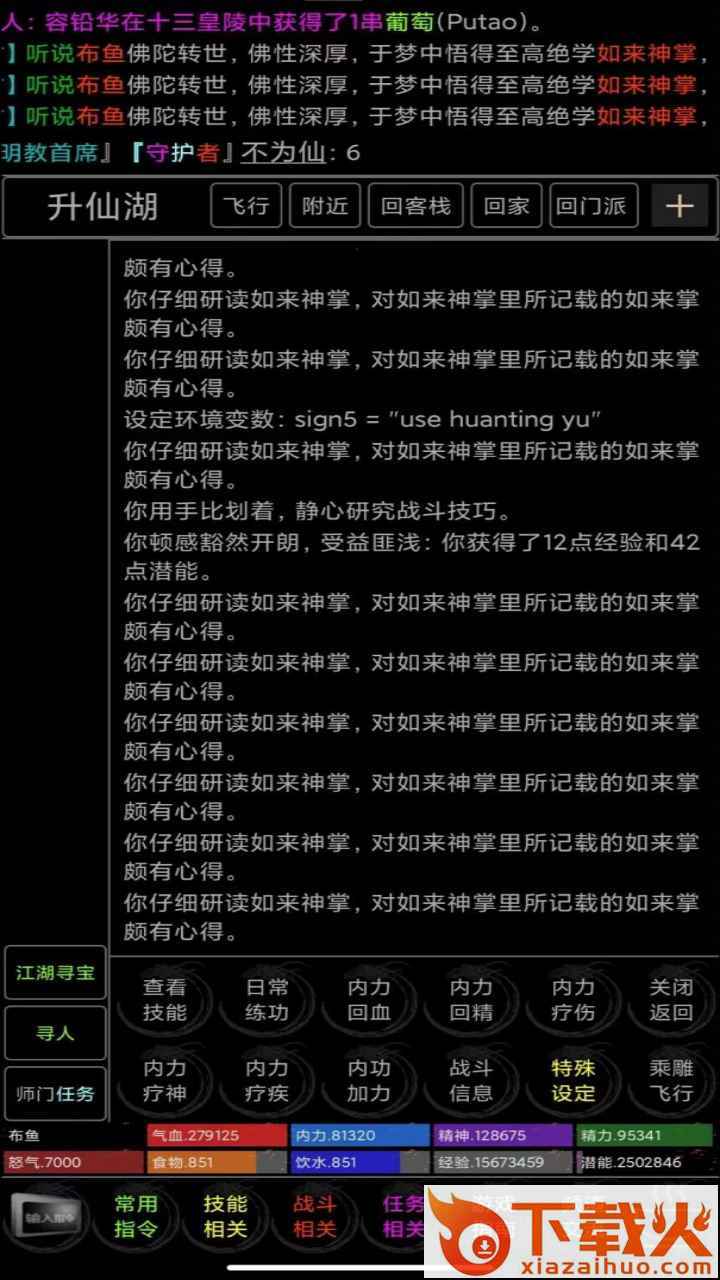Switch to 战斗相关 tab
This screenshot has height=1280, width=720.
click(x=315, y=1216)
